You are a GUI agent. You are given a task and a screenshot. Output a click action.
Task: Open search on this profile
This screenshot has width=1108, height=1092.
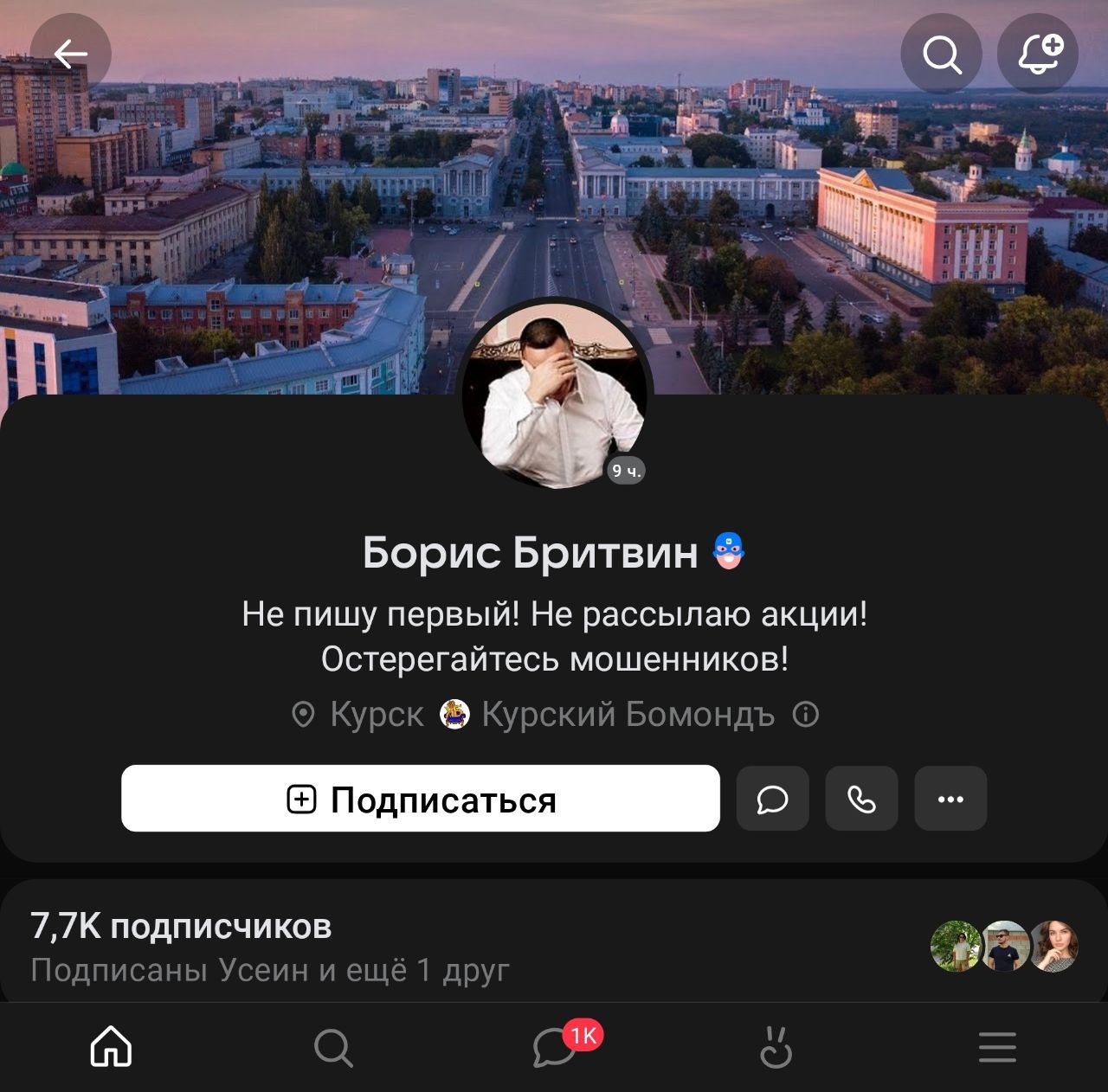point(942,55)
